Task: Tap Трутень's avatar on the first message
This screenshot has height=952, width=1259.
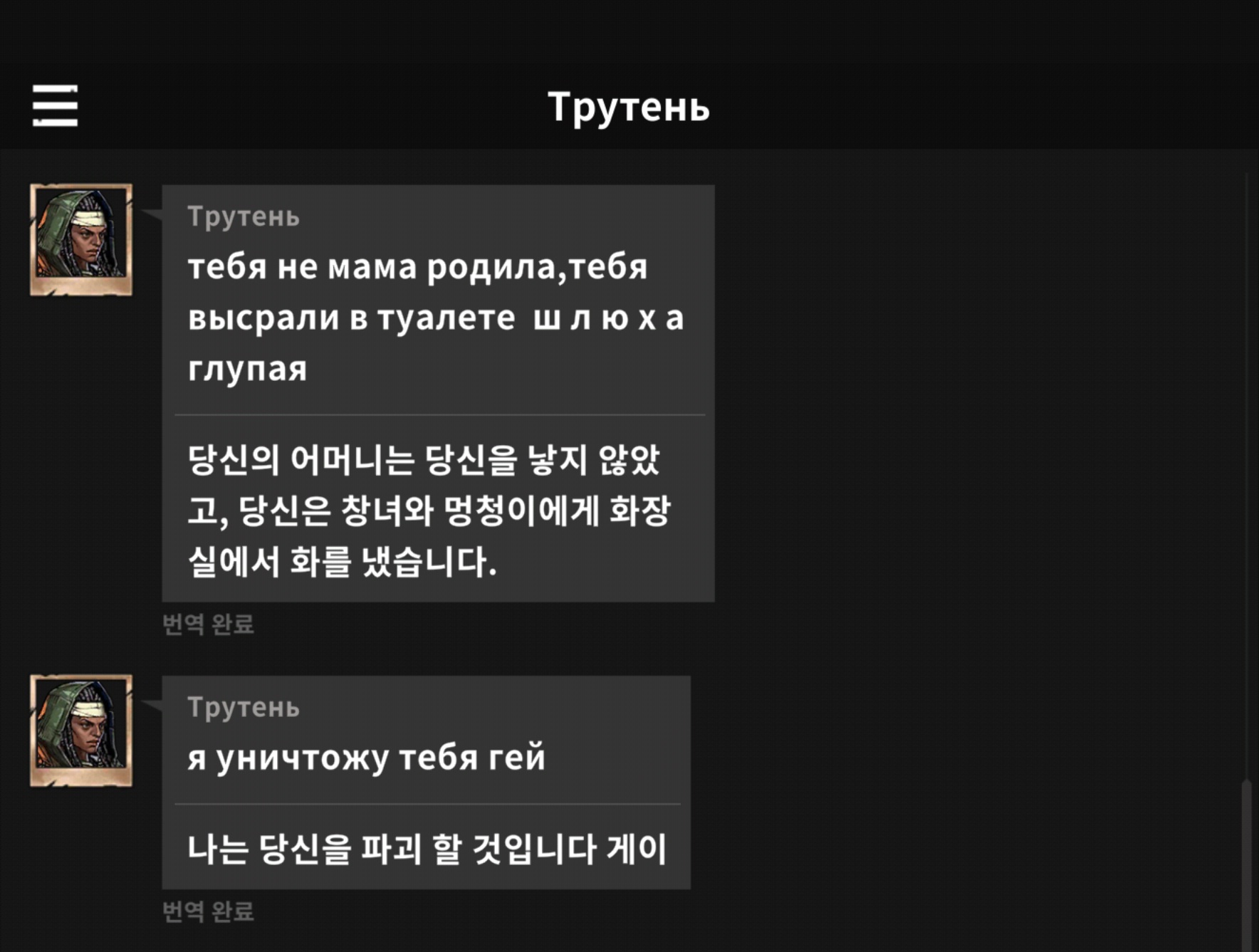Action: coord(81,239)
